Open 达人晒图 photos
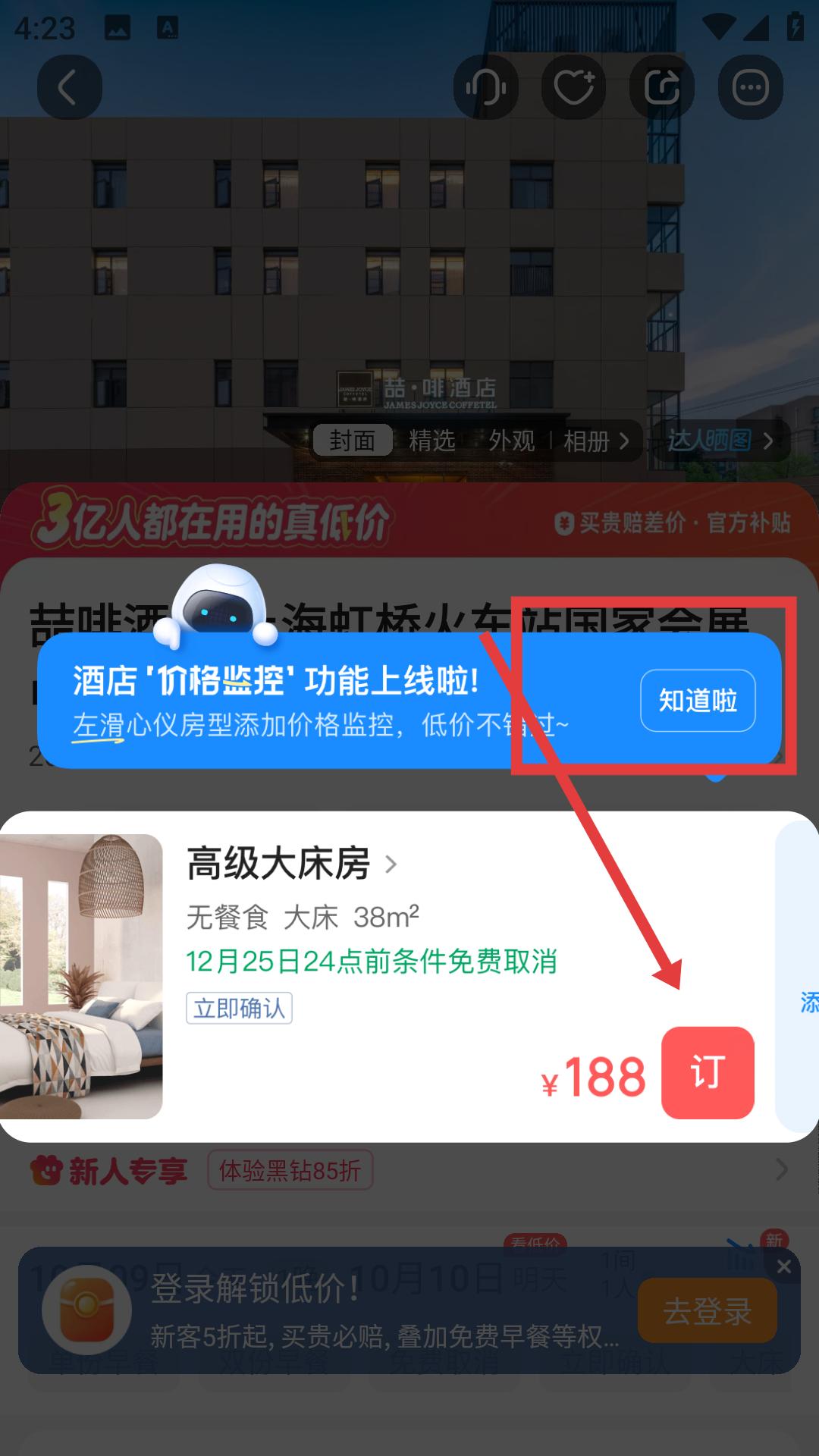Image resolution: width=819 pixels, height=1456 pixels. tap(719, 441)
